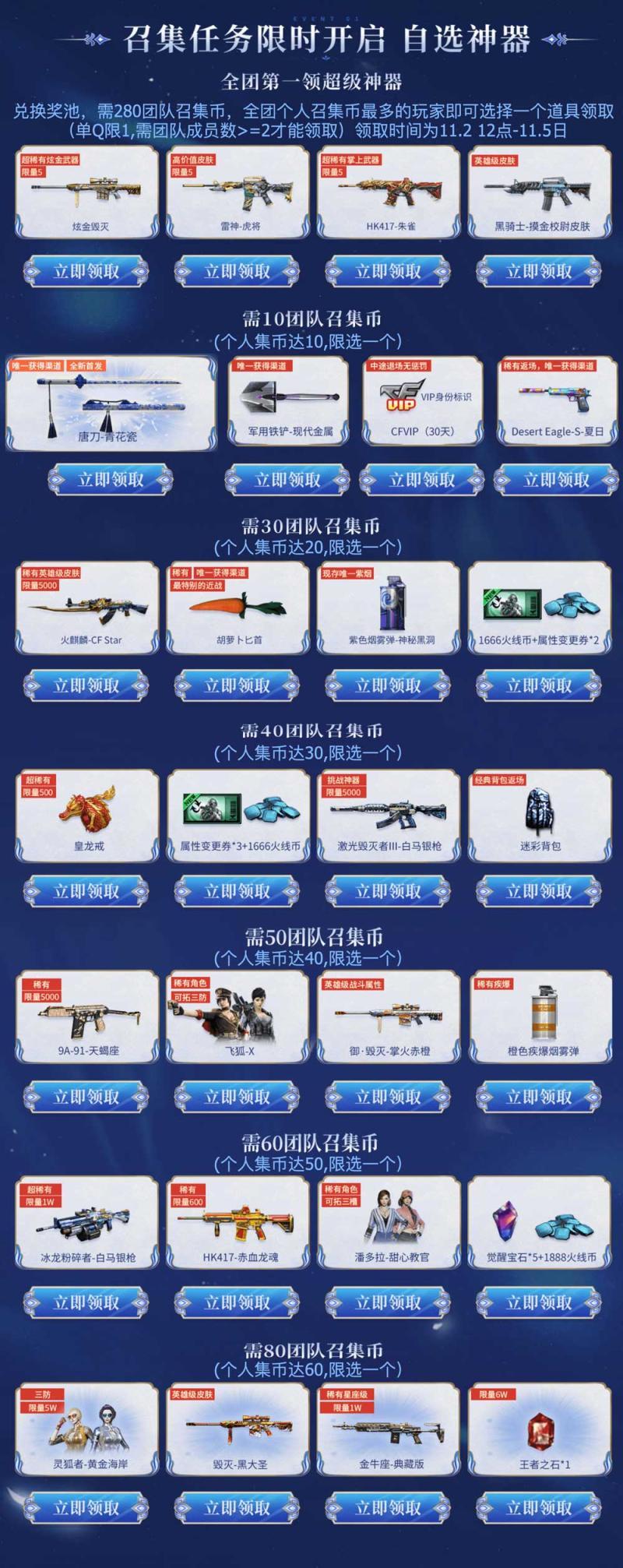Claim the 9A-91-天蝎座 reward
This screenshot has width=623, height=1568.
coord(86,1096)
